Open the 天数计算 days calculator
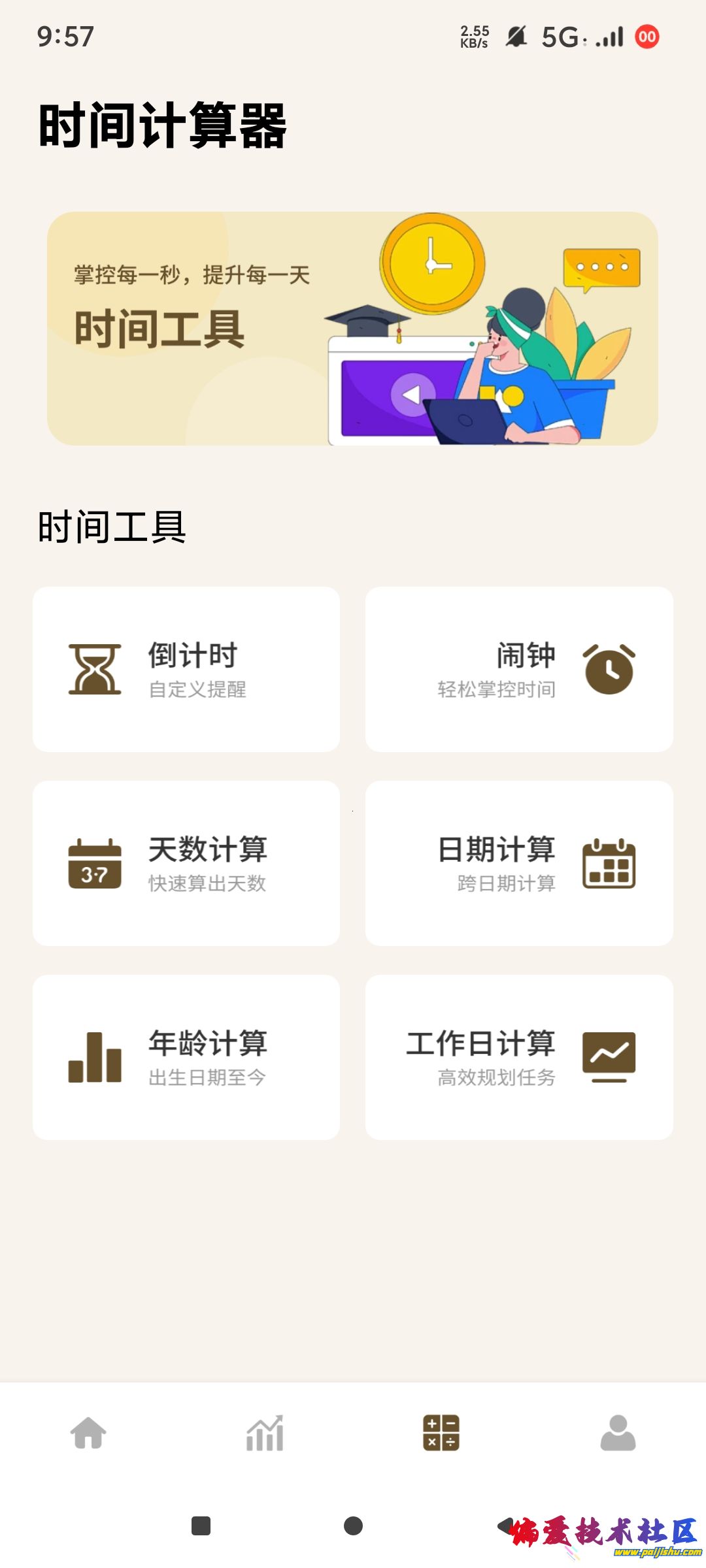706x1568 pixels. click(186, 863)
